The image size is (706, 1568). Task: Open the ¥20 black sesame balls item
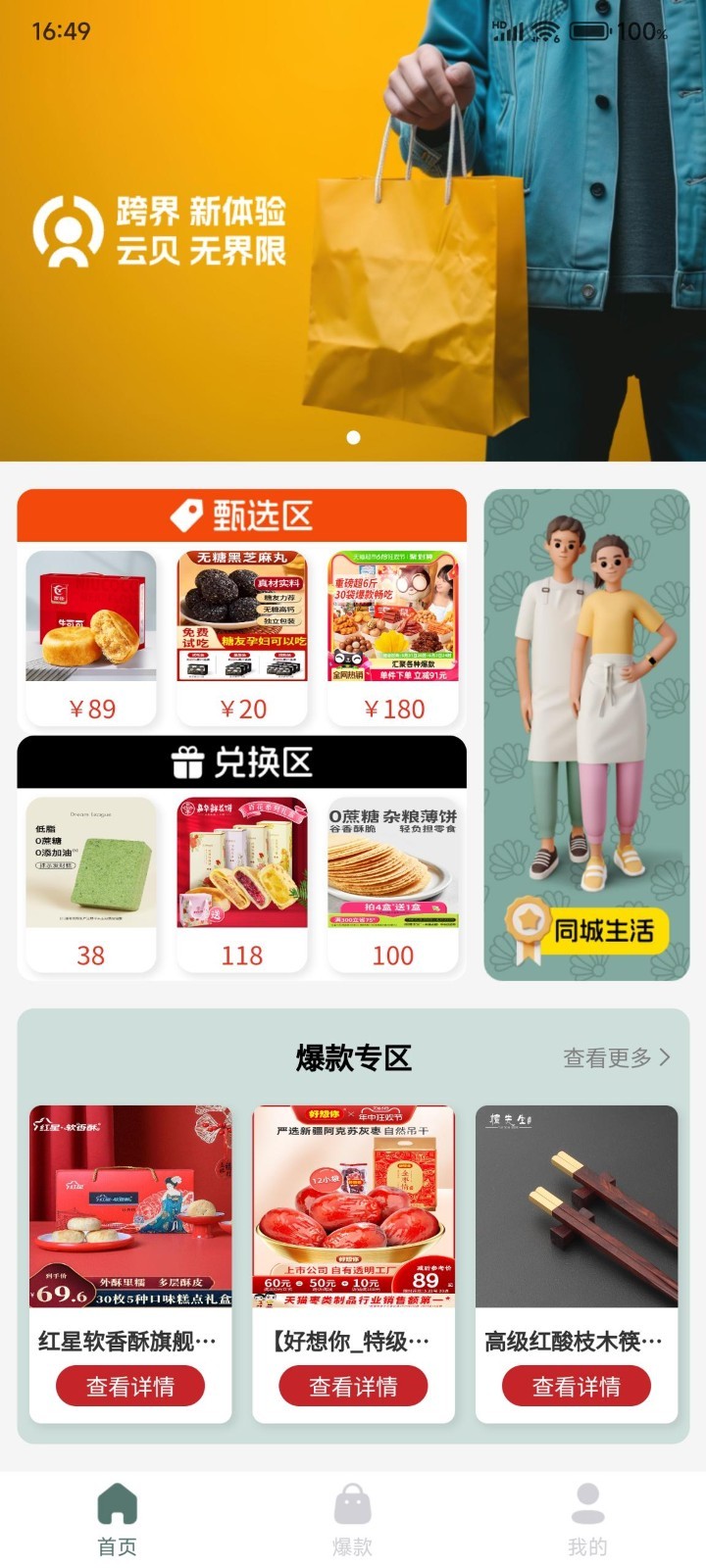click(242, 637)
